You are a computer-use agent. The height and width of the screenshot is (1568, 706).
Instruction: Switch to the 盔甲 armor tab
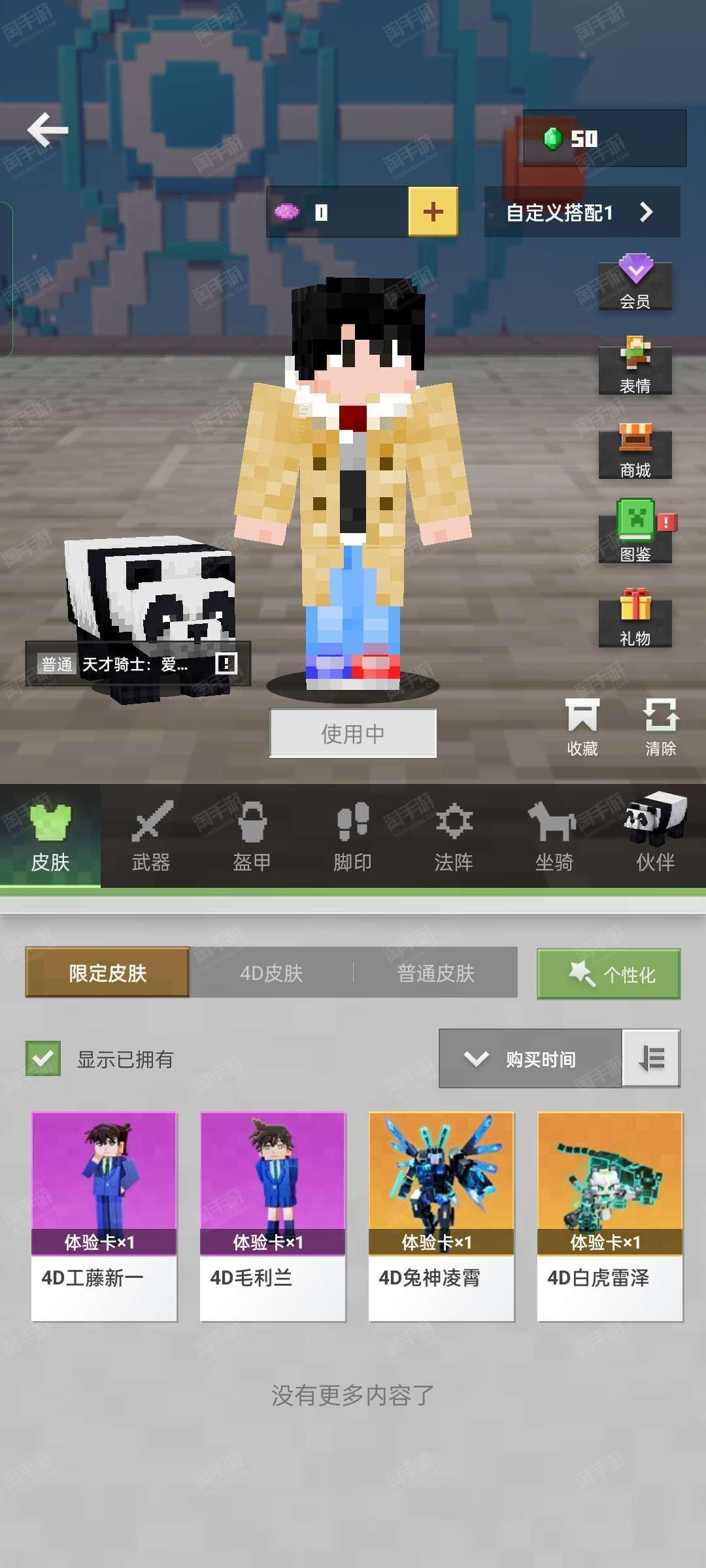[252, 836]
